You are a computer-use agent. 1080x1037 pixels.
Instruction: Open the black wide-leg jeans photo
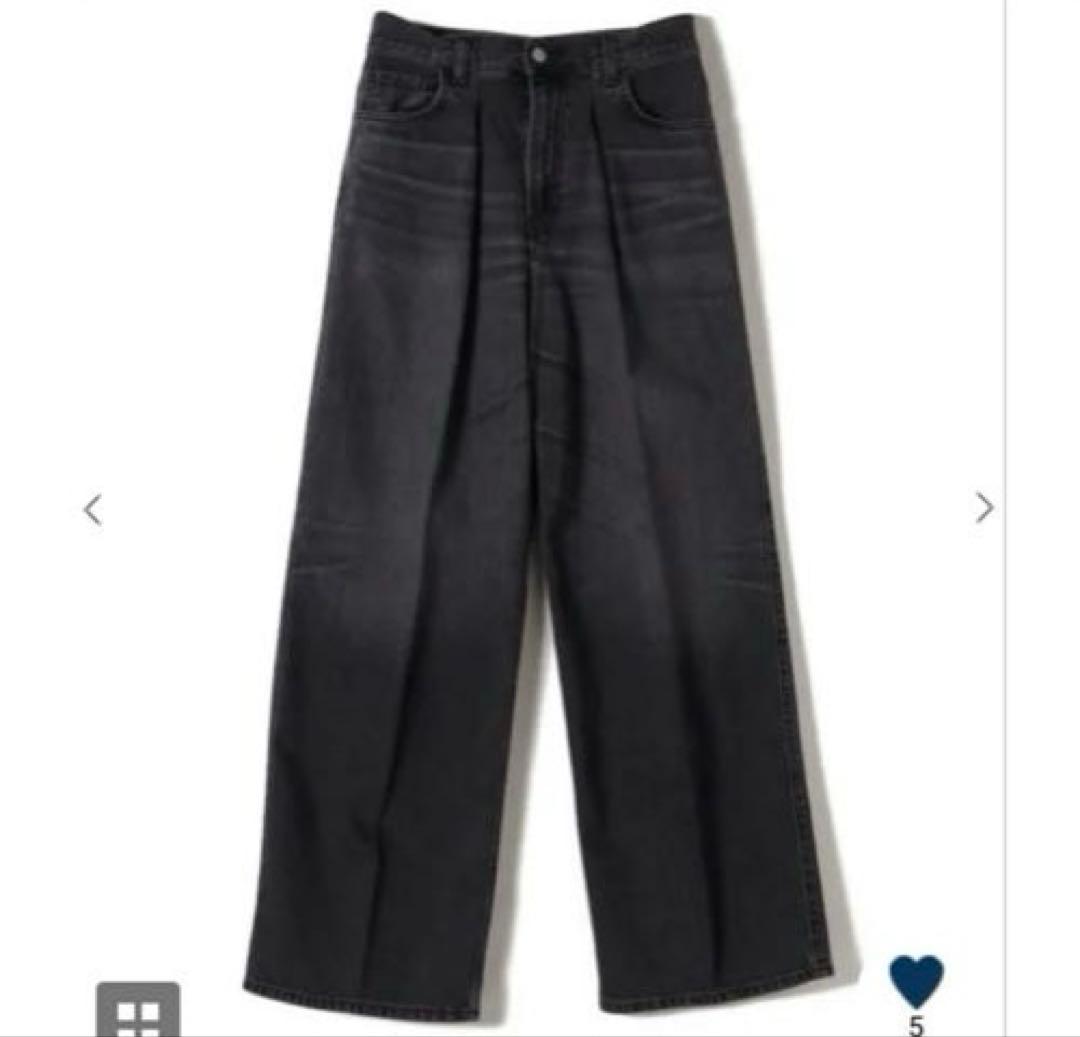540,500
